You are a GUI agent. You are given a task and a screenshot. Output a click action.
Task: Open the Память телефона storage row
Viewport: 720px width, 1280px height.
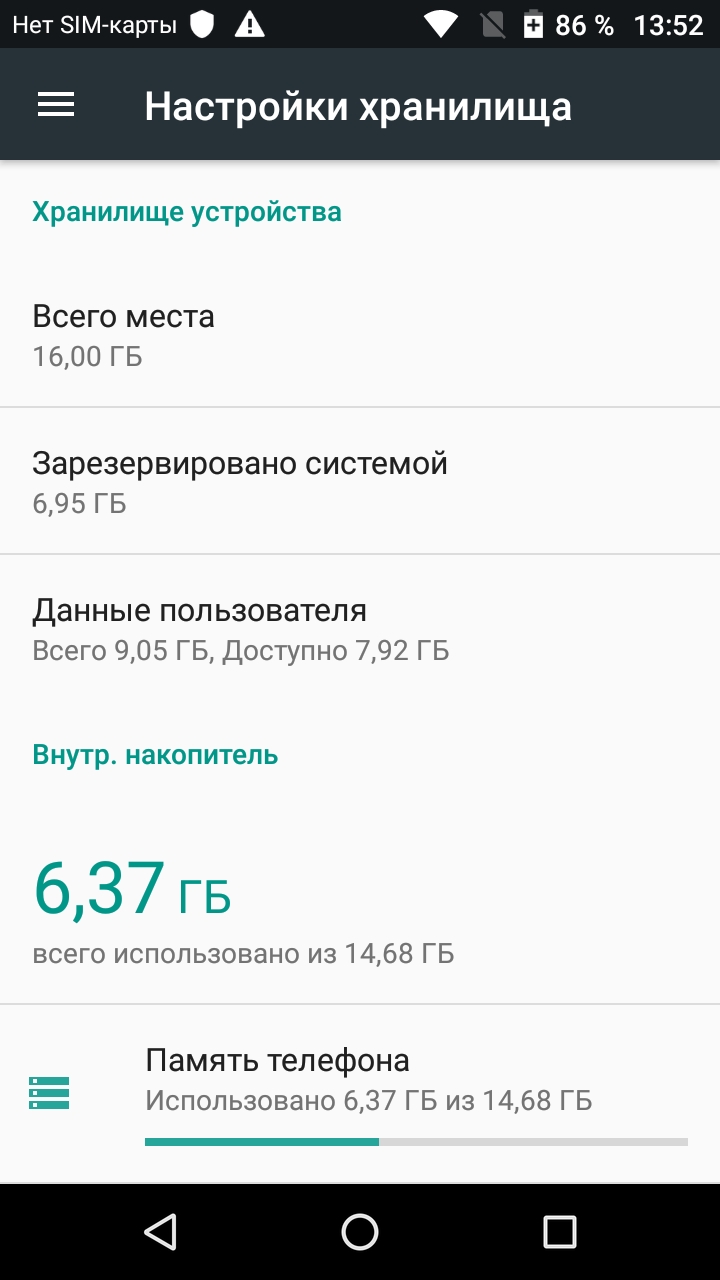[x=360, y=1092]
